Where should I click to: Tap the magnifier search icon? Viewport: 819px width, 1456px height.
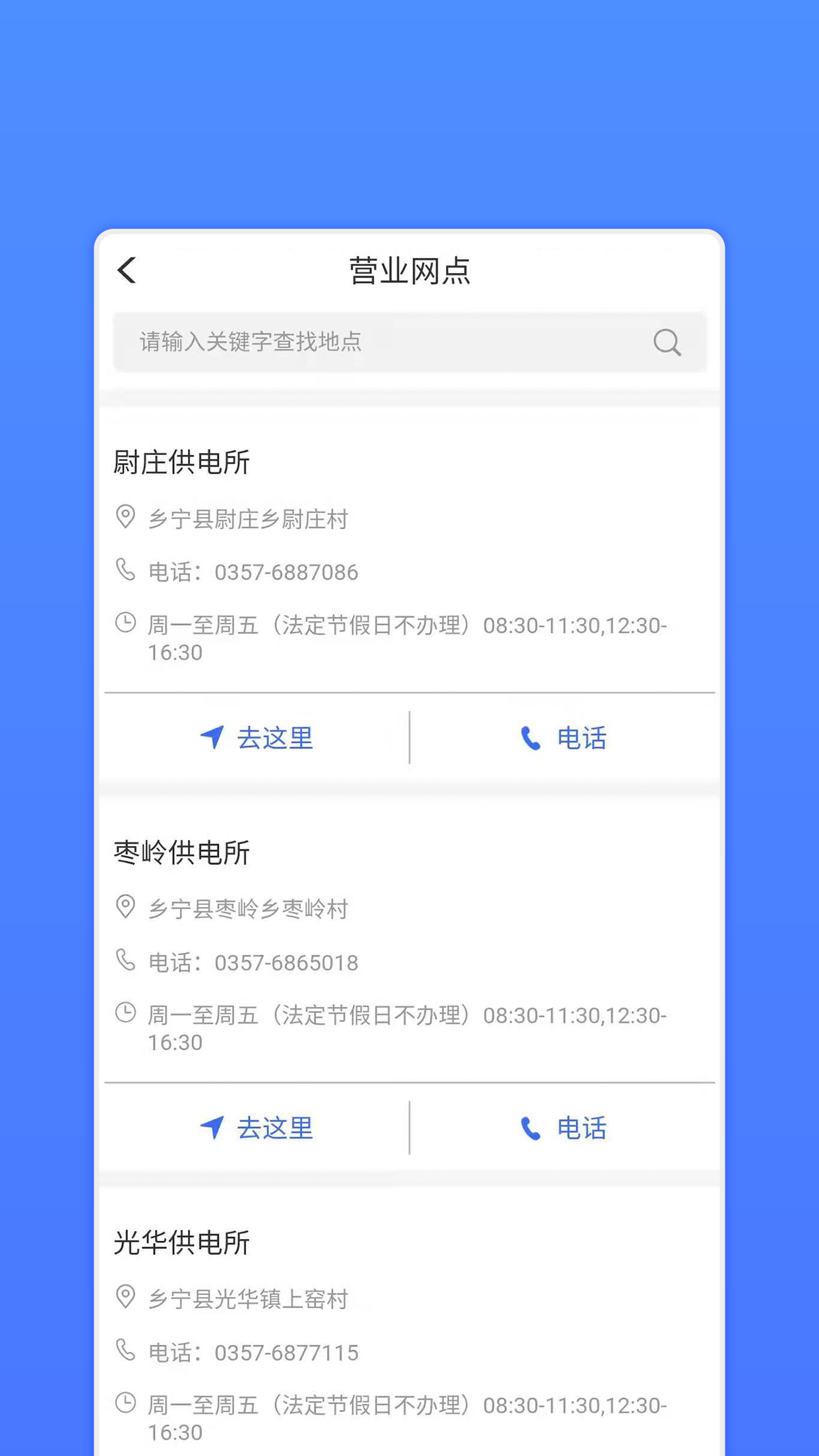[667, 342]
